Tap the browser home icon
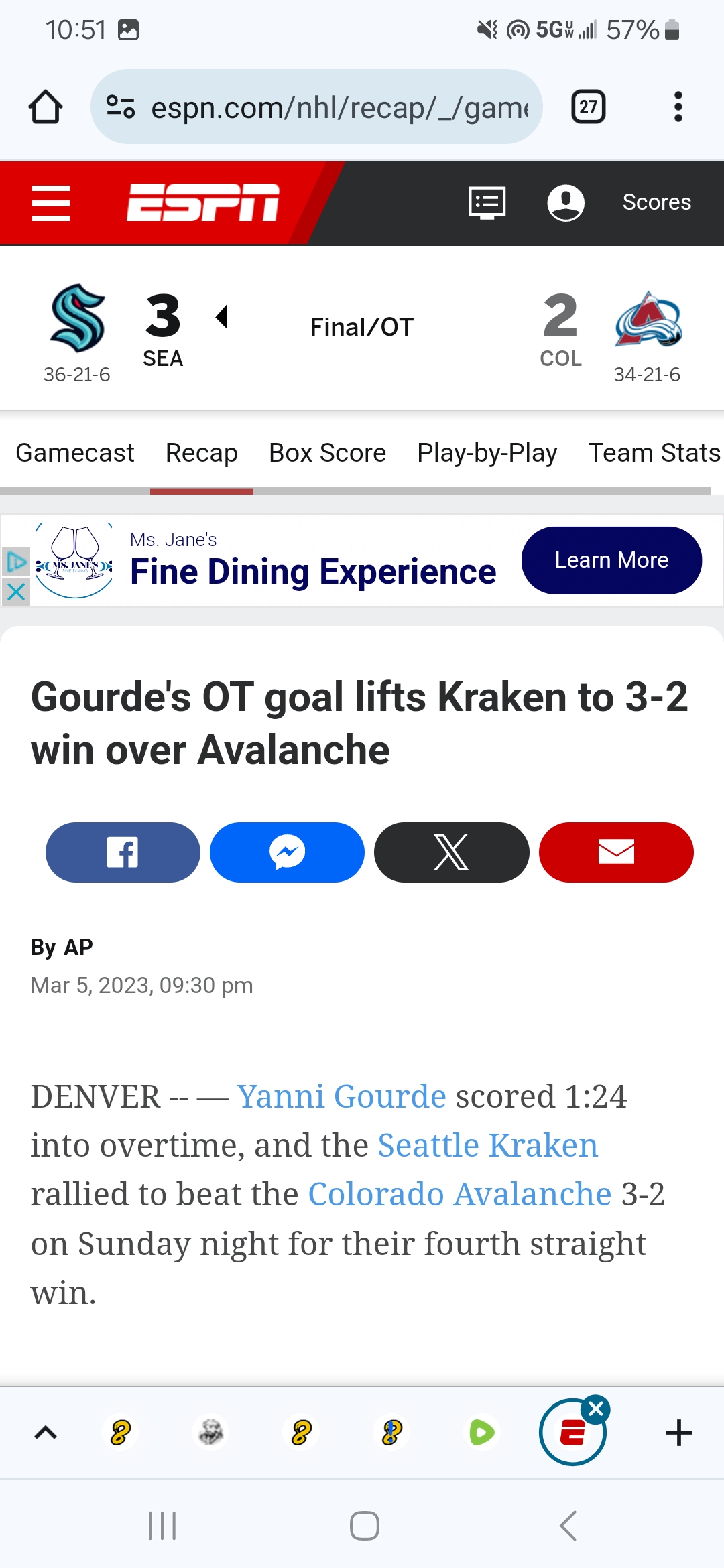Viewport: 724px width, 1568px height. click(x=46, y=107)
